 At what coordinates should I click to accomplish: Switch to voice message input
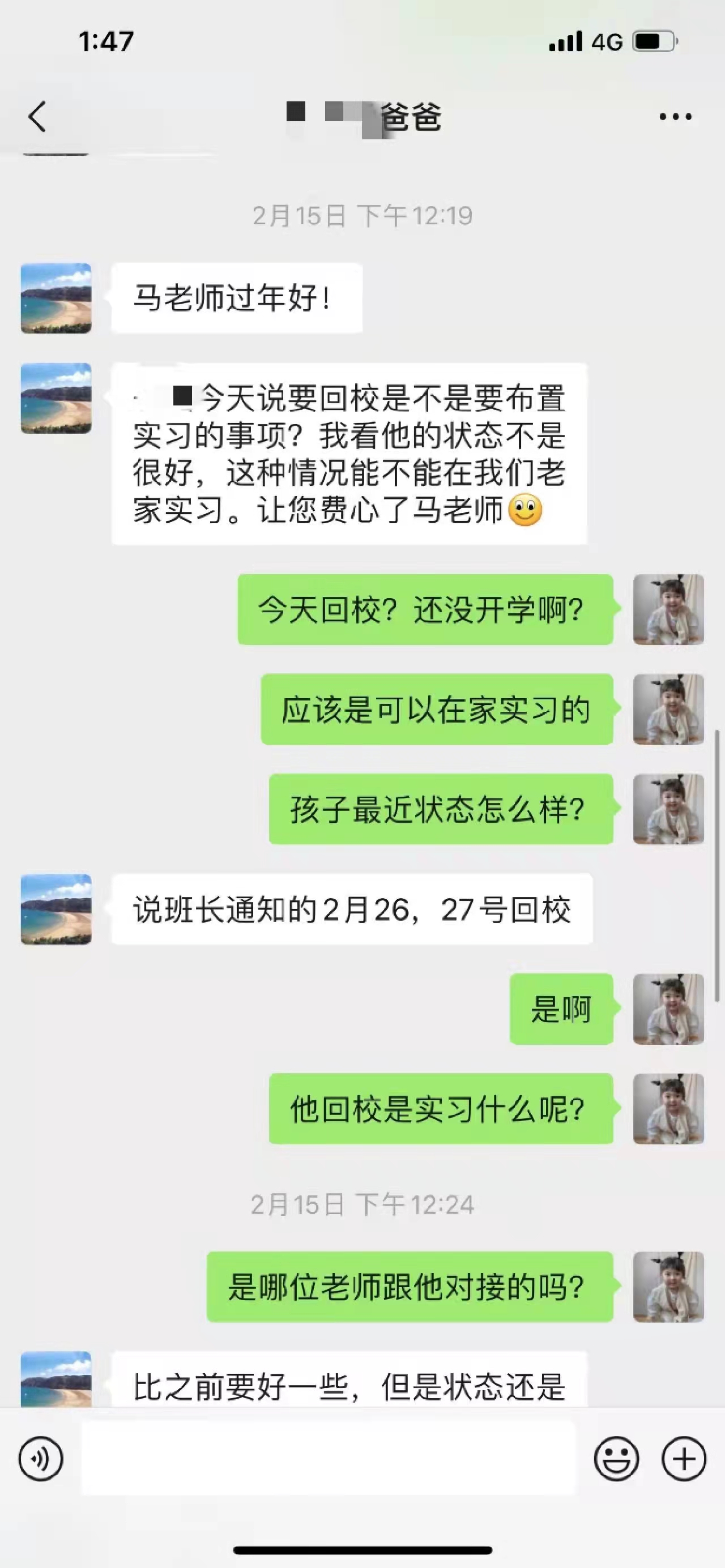(x=41, y=1459)
